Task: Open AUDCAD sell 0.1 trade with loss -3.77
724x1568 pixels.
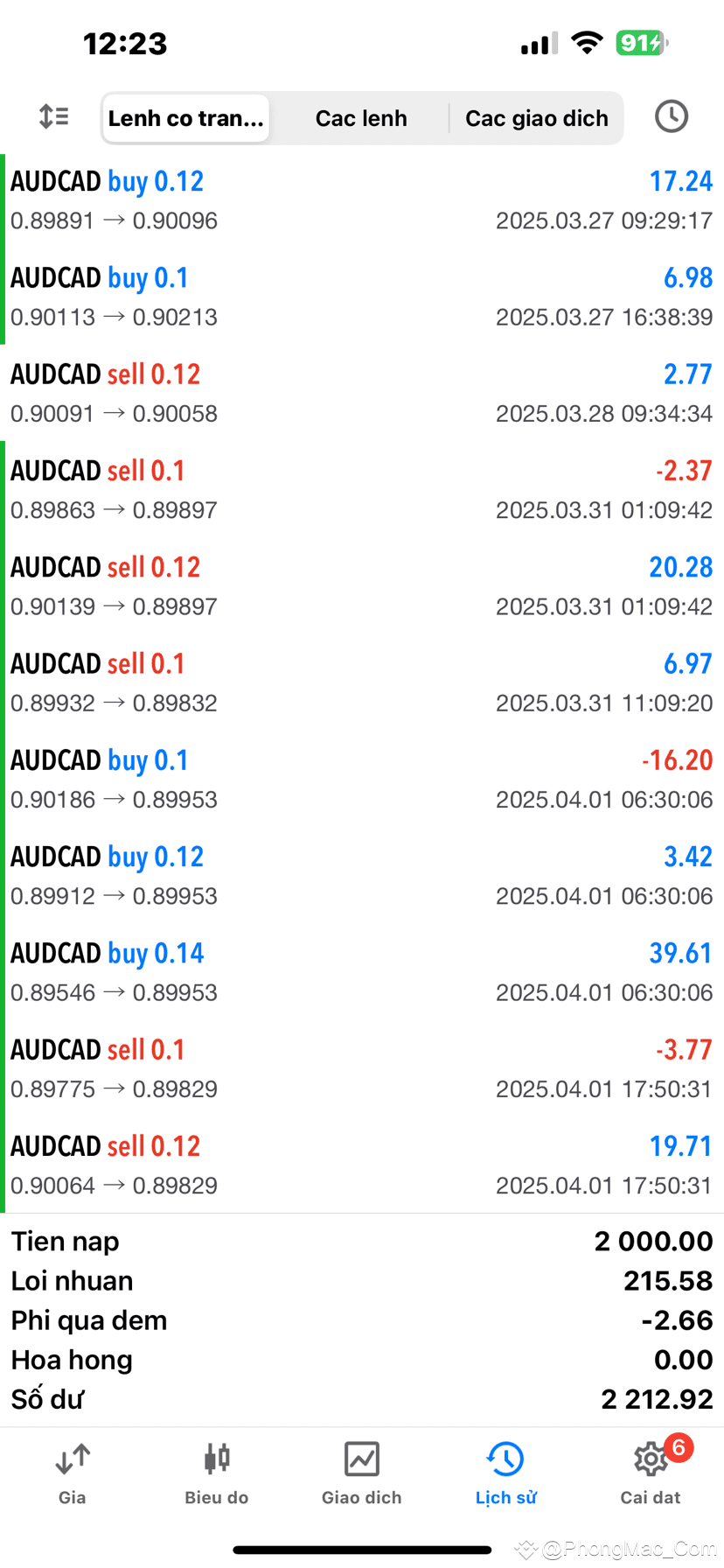Action: (x=362, y=1068)
